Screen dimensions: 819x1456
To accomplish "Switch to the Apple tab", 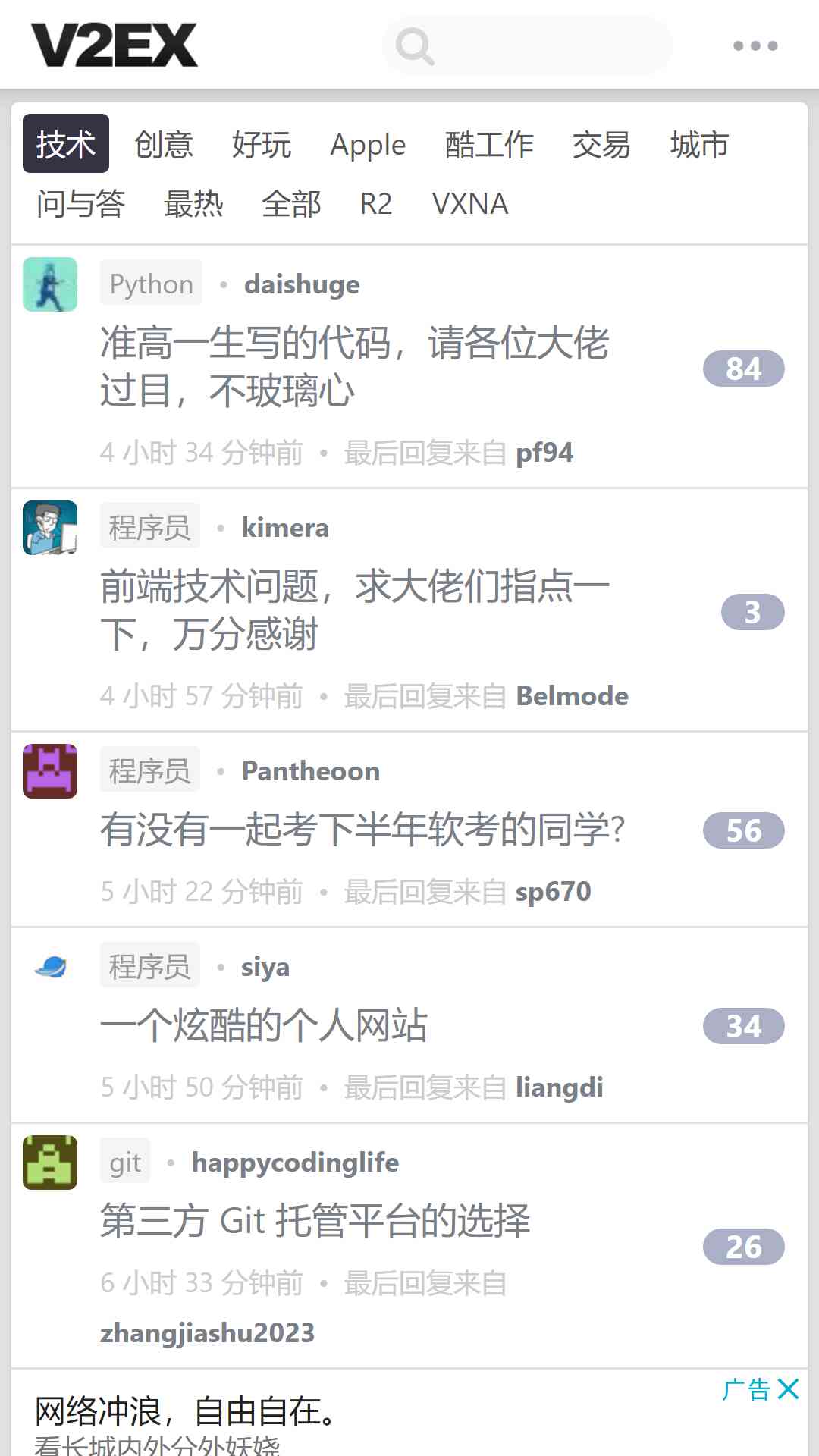I will point(368,144).
